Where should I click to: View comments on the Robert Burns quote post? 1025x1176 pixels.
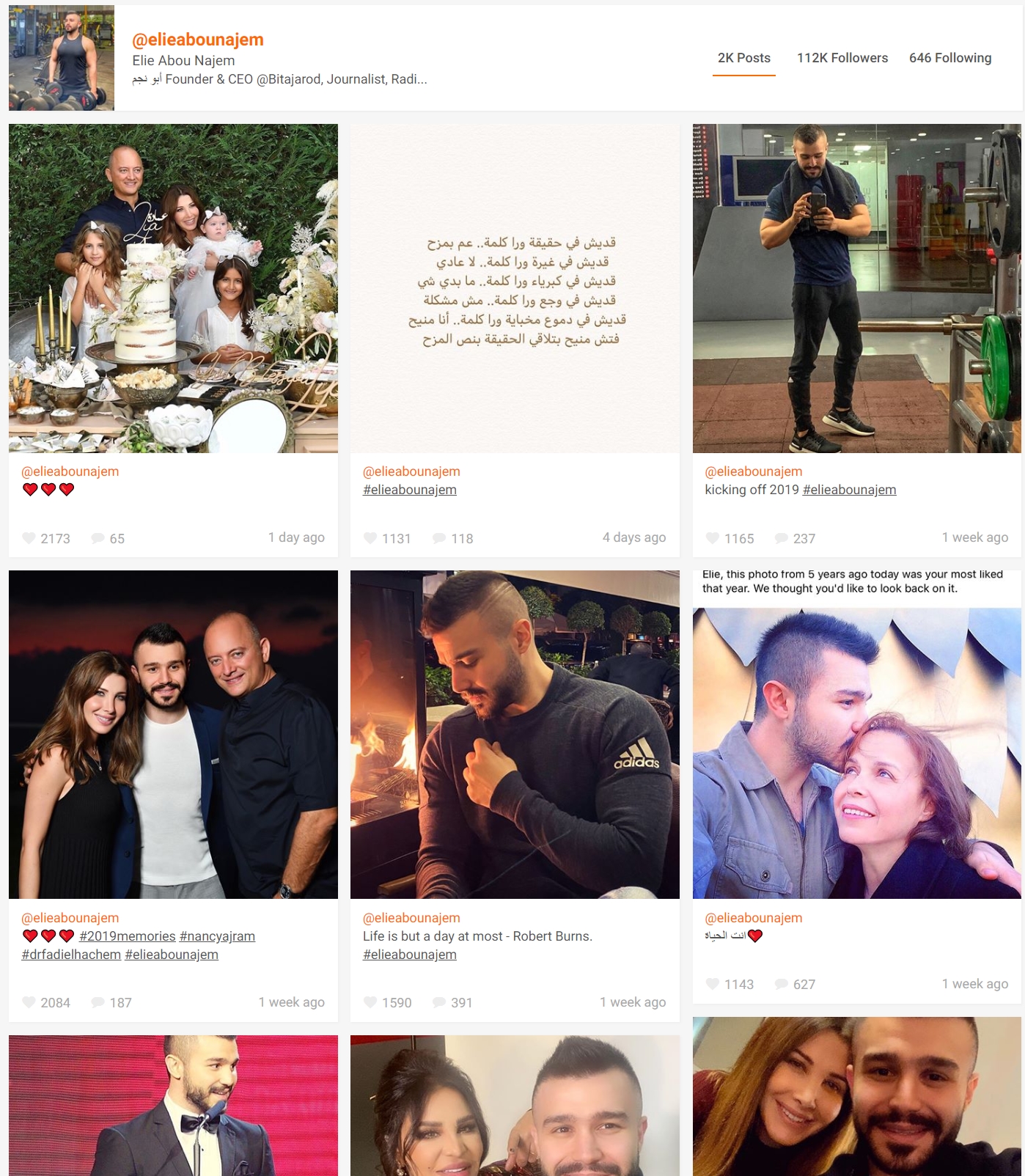(x=440, y=1002)
